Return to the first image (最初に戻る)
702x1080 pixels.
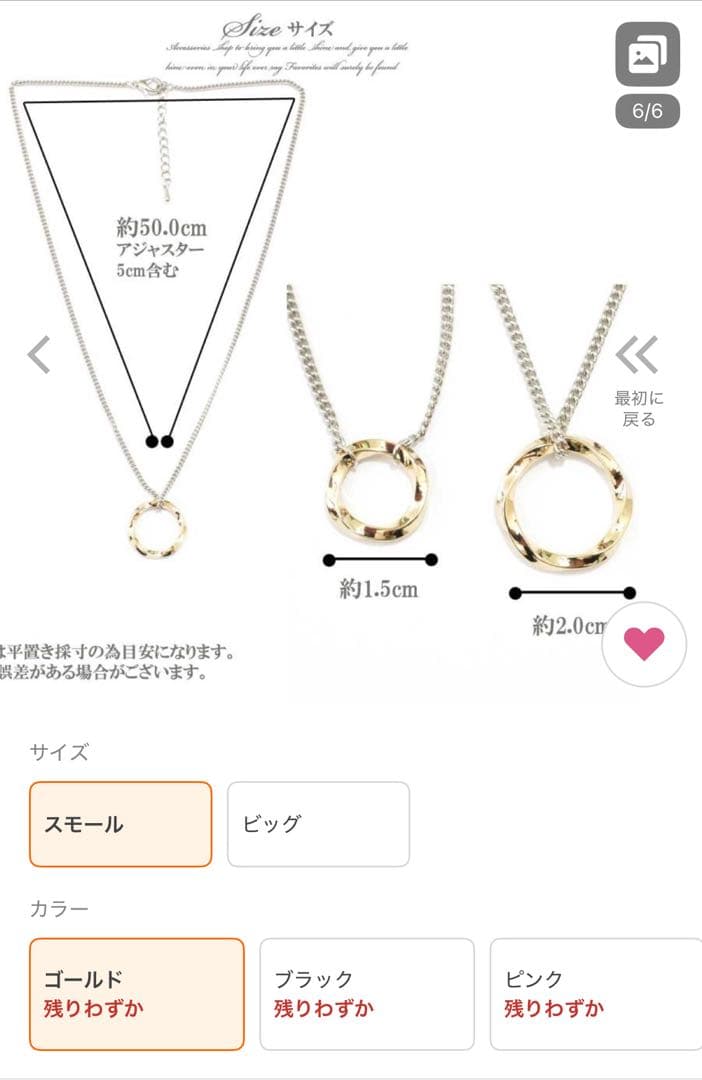(637, 380)
